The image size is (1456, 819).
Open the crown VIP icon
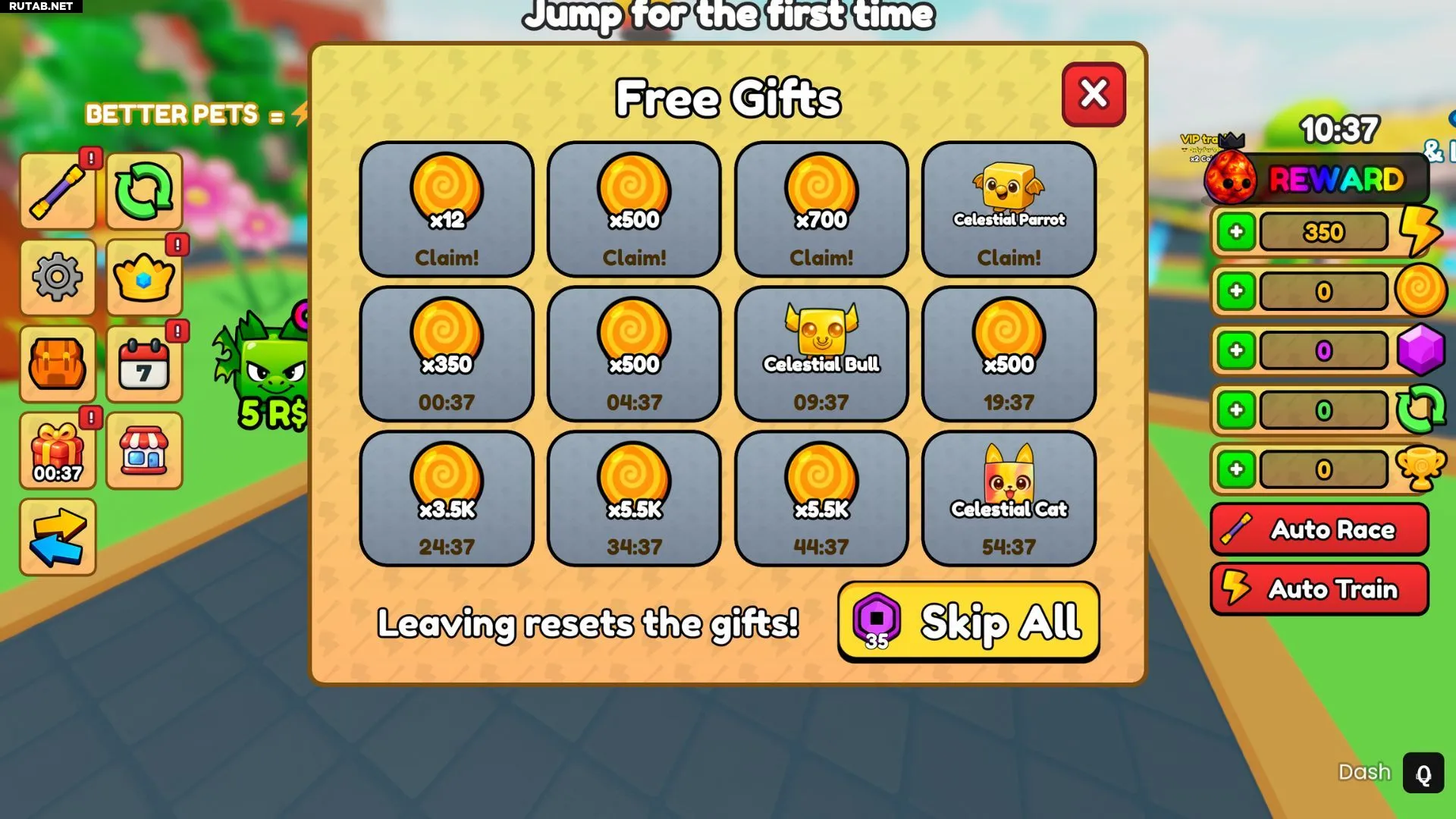pos(144,277)
